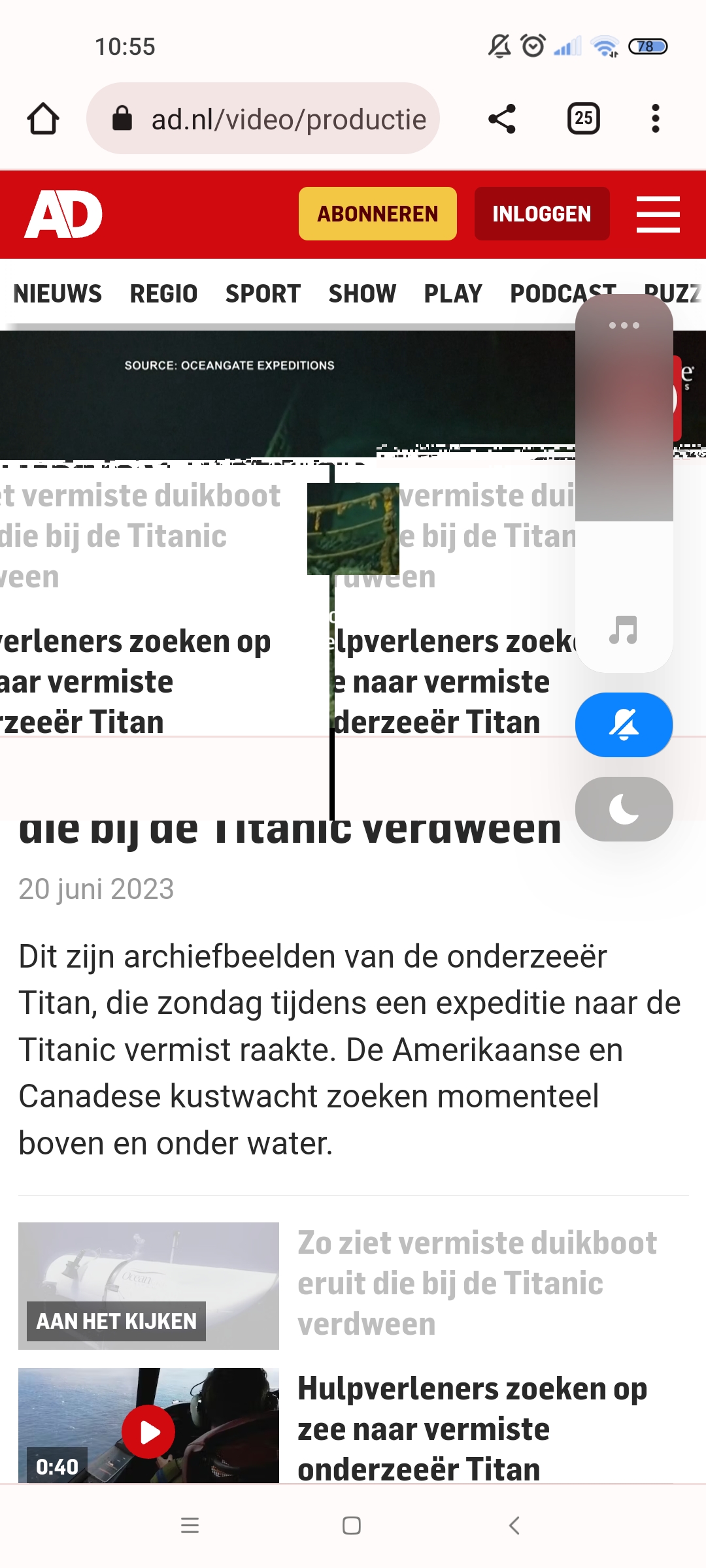Open the AD hamburger menu
This screenshot has width=706, height=1568.
click(658, 214)
